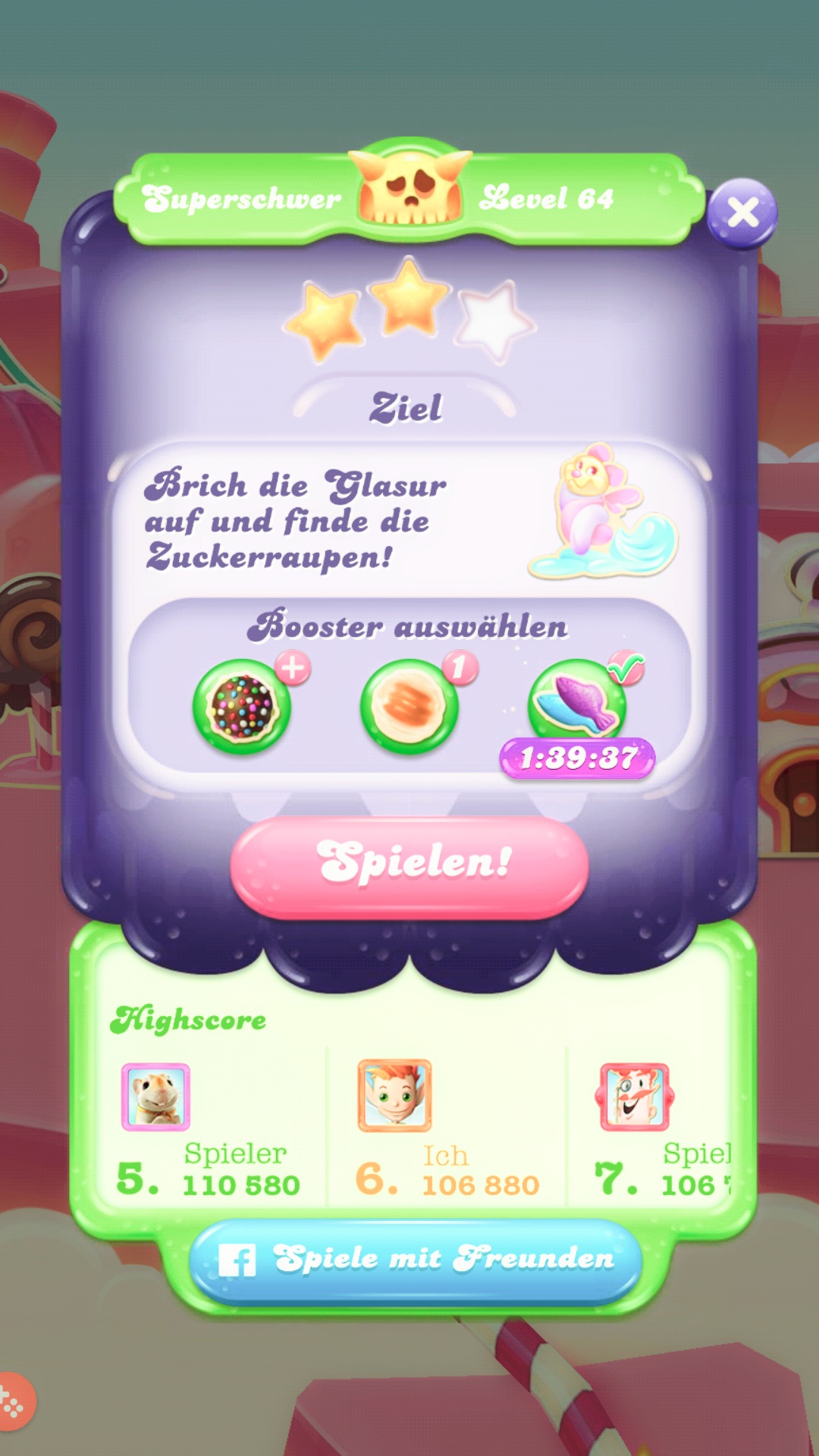
Task: Open the rank 5 player's avatar
Action: [x=155, y=1097]
